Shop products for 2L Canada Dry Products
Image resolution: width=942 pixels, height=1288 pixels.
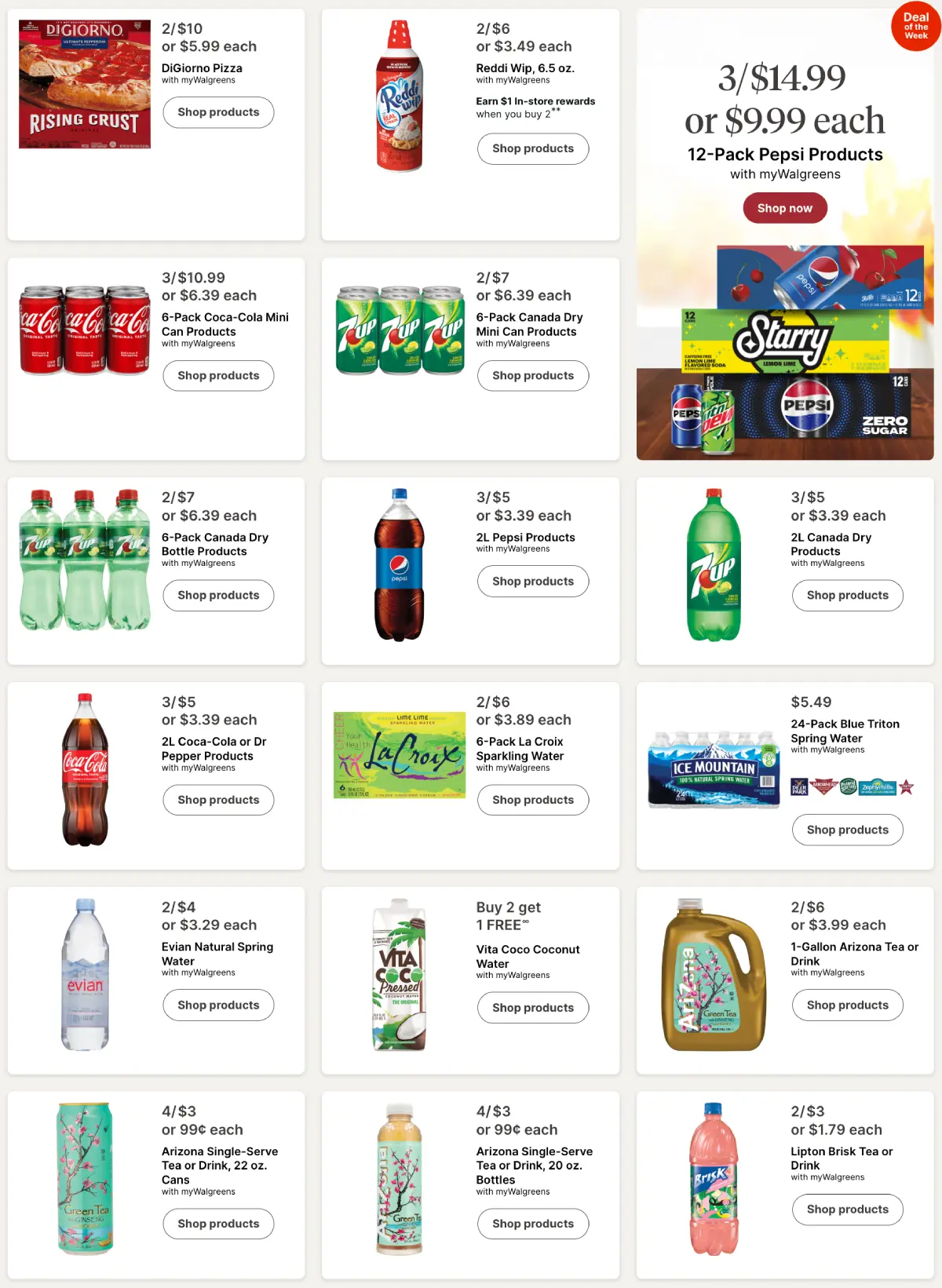click(x=847, y=596)
